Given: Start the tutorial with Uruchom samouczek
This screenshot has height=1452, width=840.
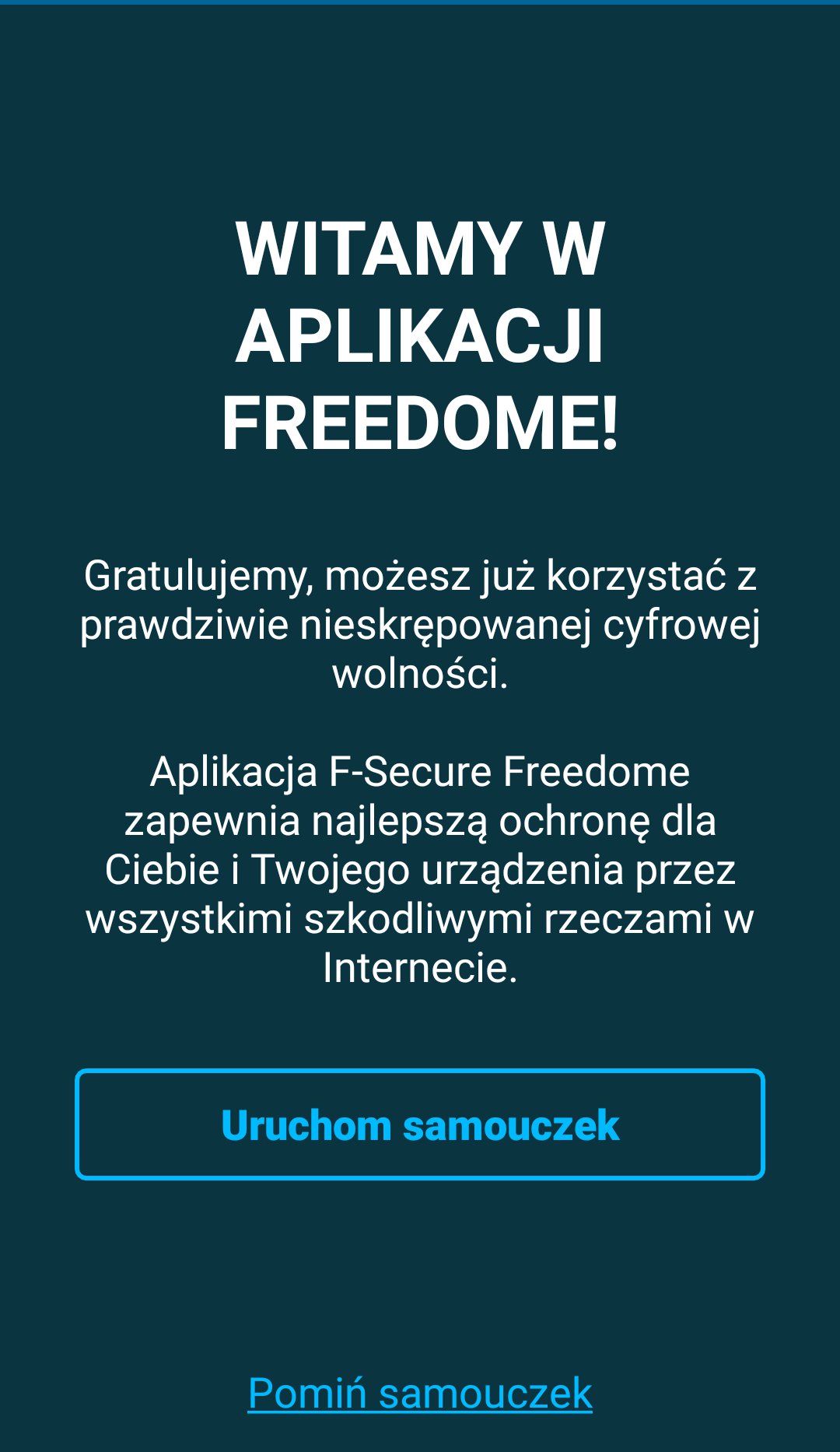Looking at the screenshot, I should 420,1124.
